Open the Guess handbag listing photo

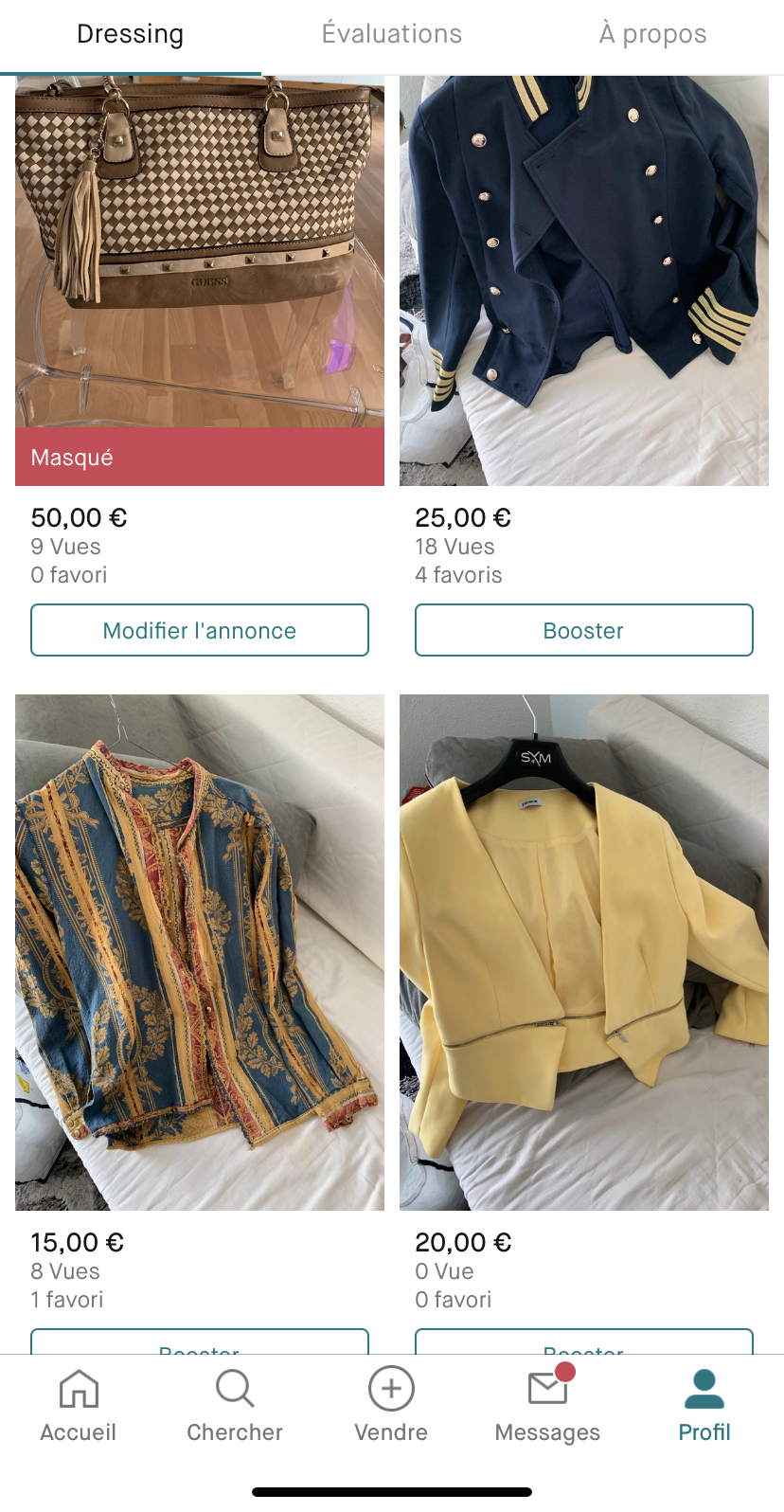coord(199,256)
